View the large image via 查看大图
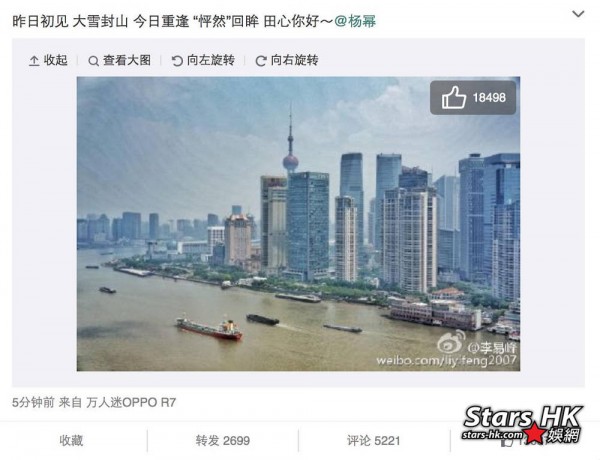Image resolution: width=600 pixels, height=460 pixels. 119,61
